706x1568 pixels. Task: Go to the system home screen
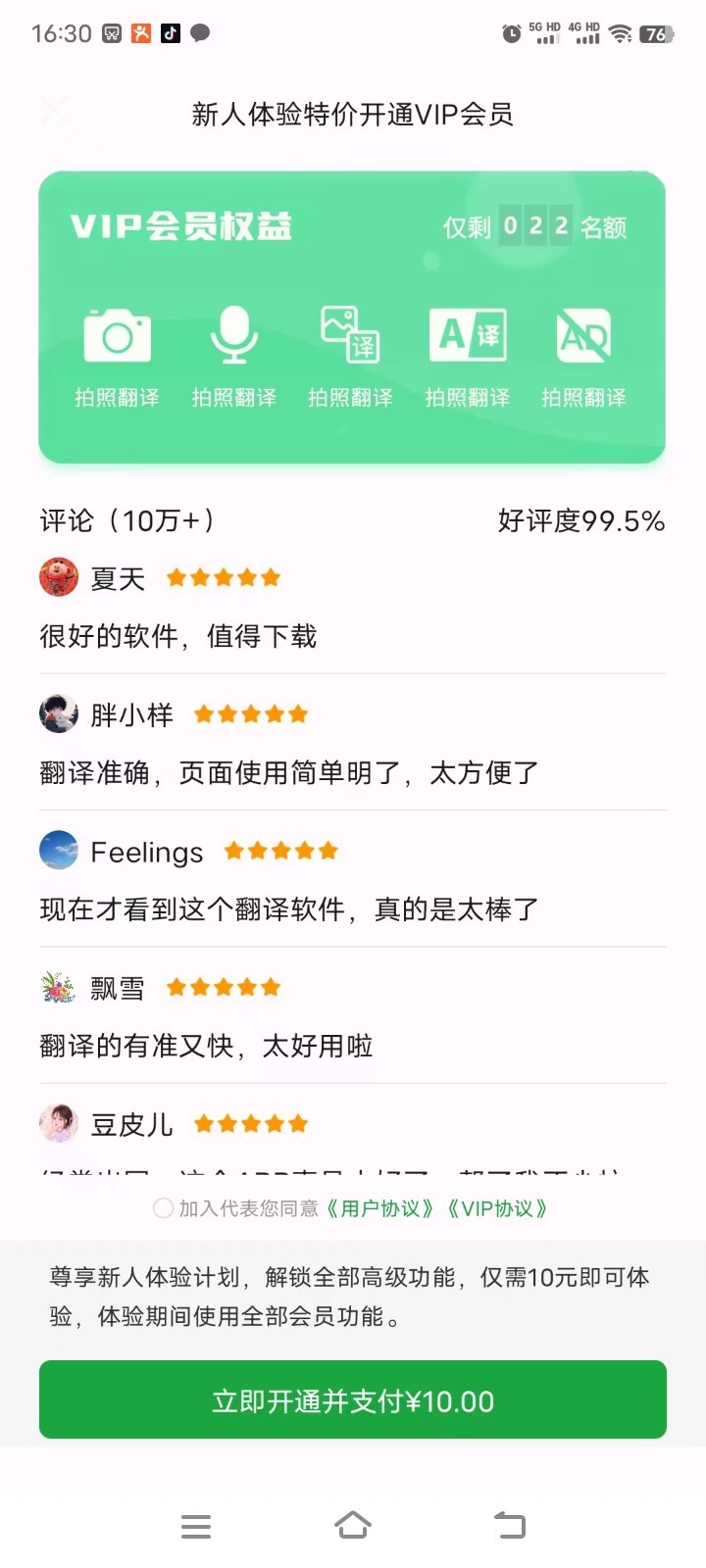[x=353, y=1525]
